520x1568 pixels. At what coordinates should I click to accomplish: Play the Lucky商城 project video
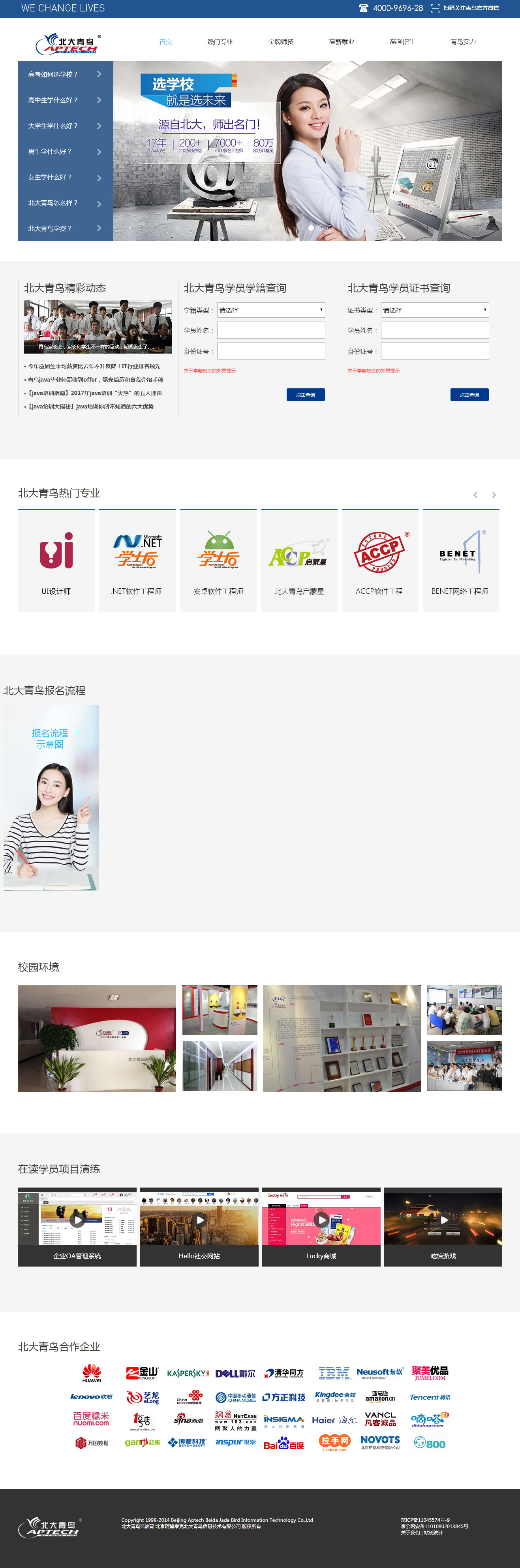[x=321, y=1220]
